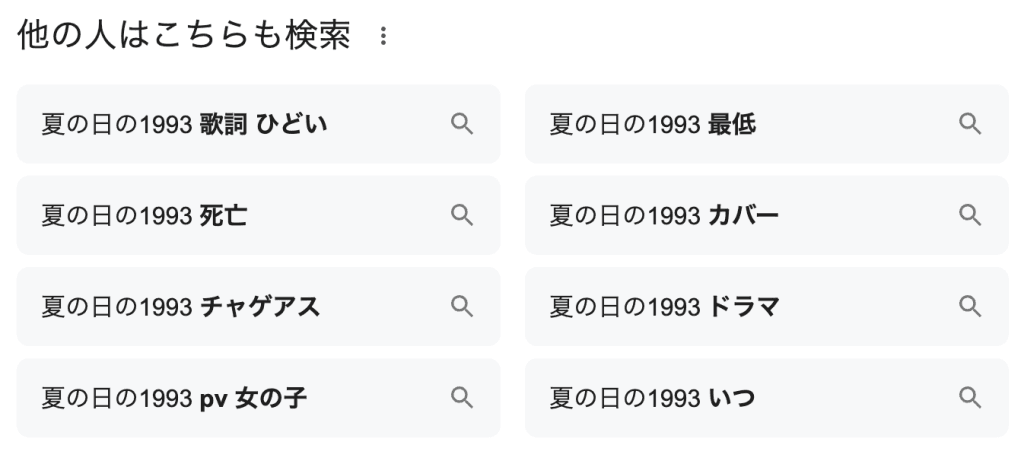Screen dimensions: 1024x464
Task: Choose the 夏の日の1993 チャゲアス suggestion
Action: point(258,306)
